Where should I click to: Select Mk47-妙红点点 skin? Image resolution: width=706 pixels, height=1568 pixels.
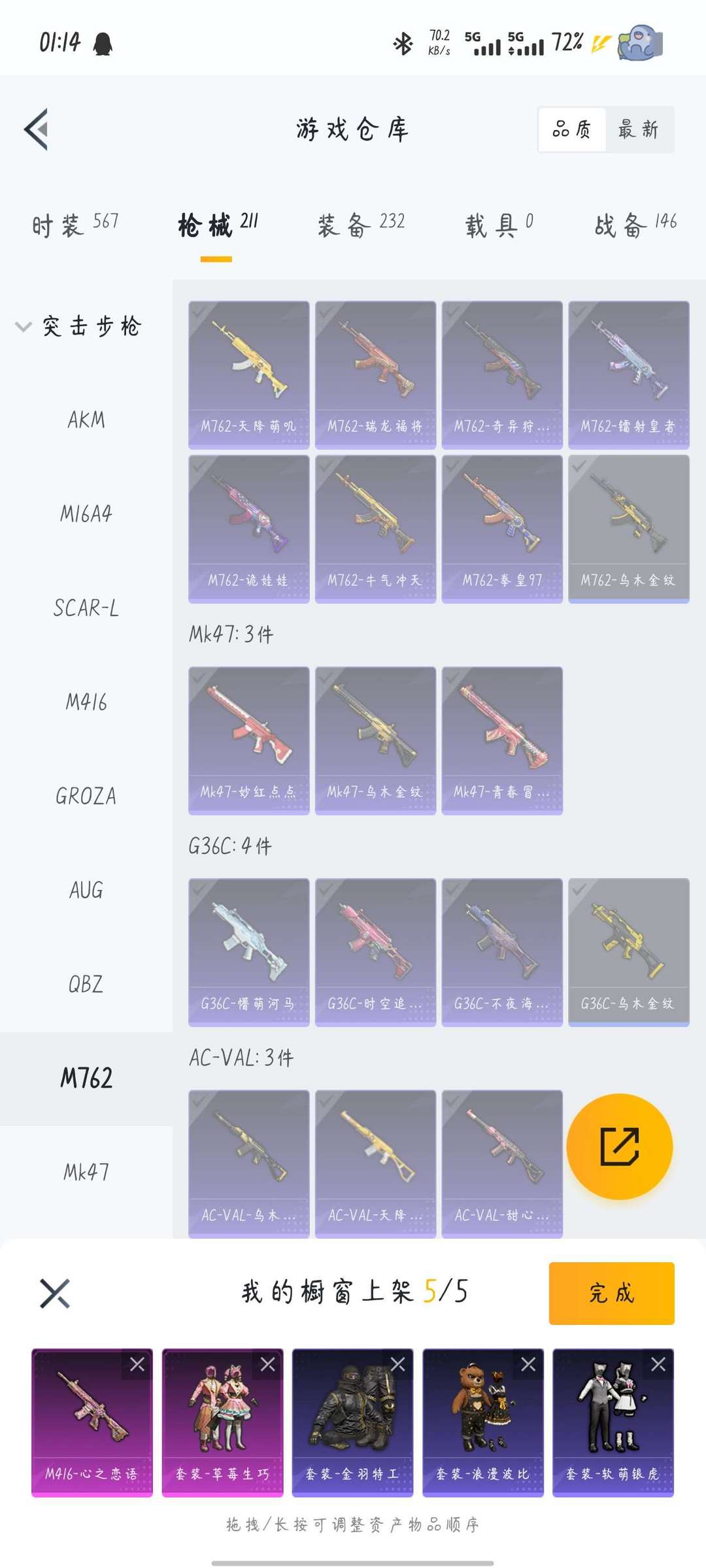pos(248,740)
